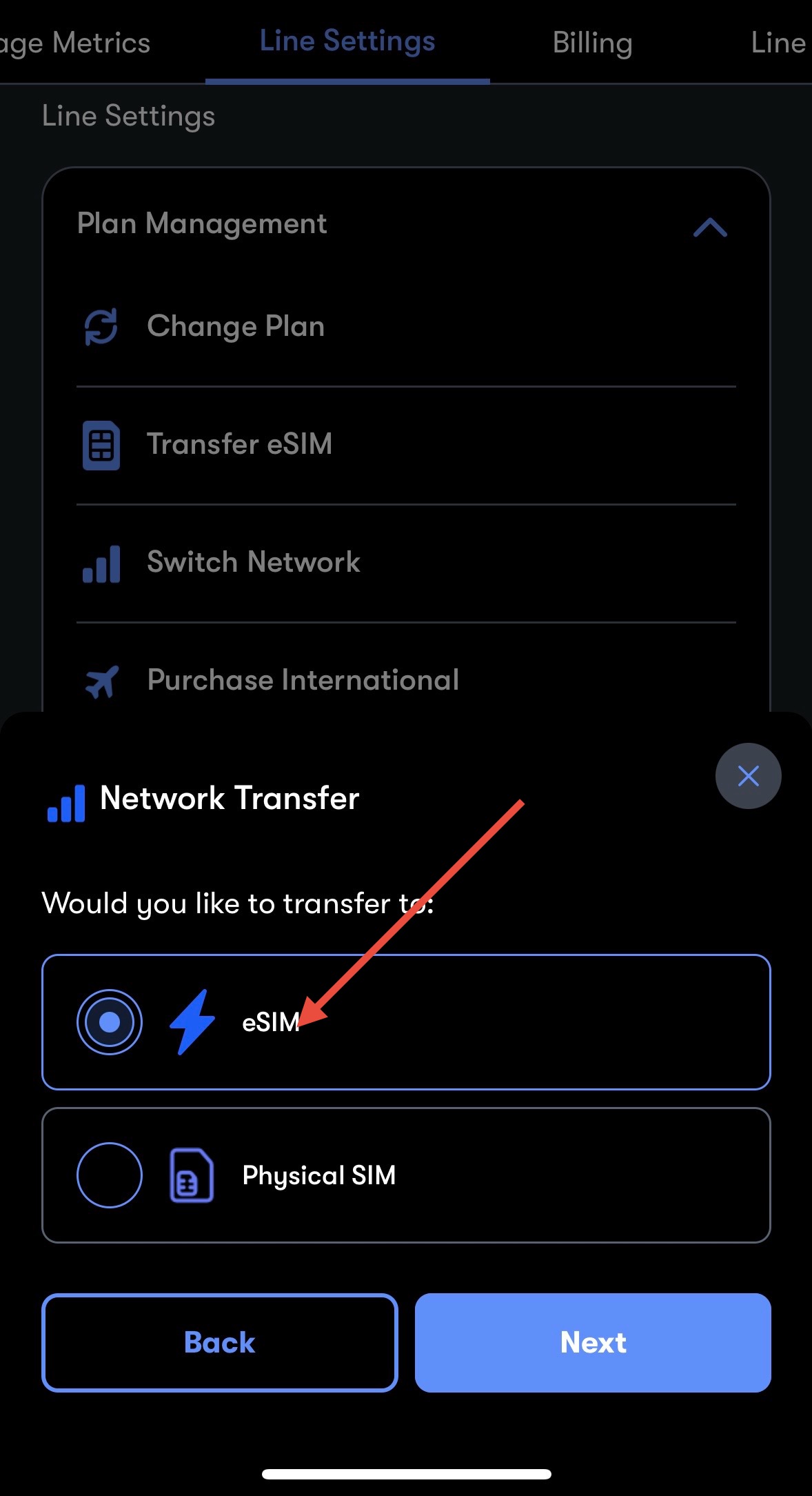Switch to the Billing tab

pos(592,43)
